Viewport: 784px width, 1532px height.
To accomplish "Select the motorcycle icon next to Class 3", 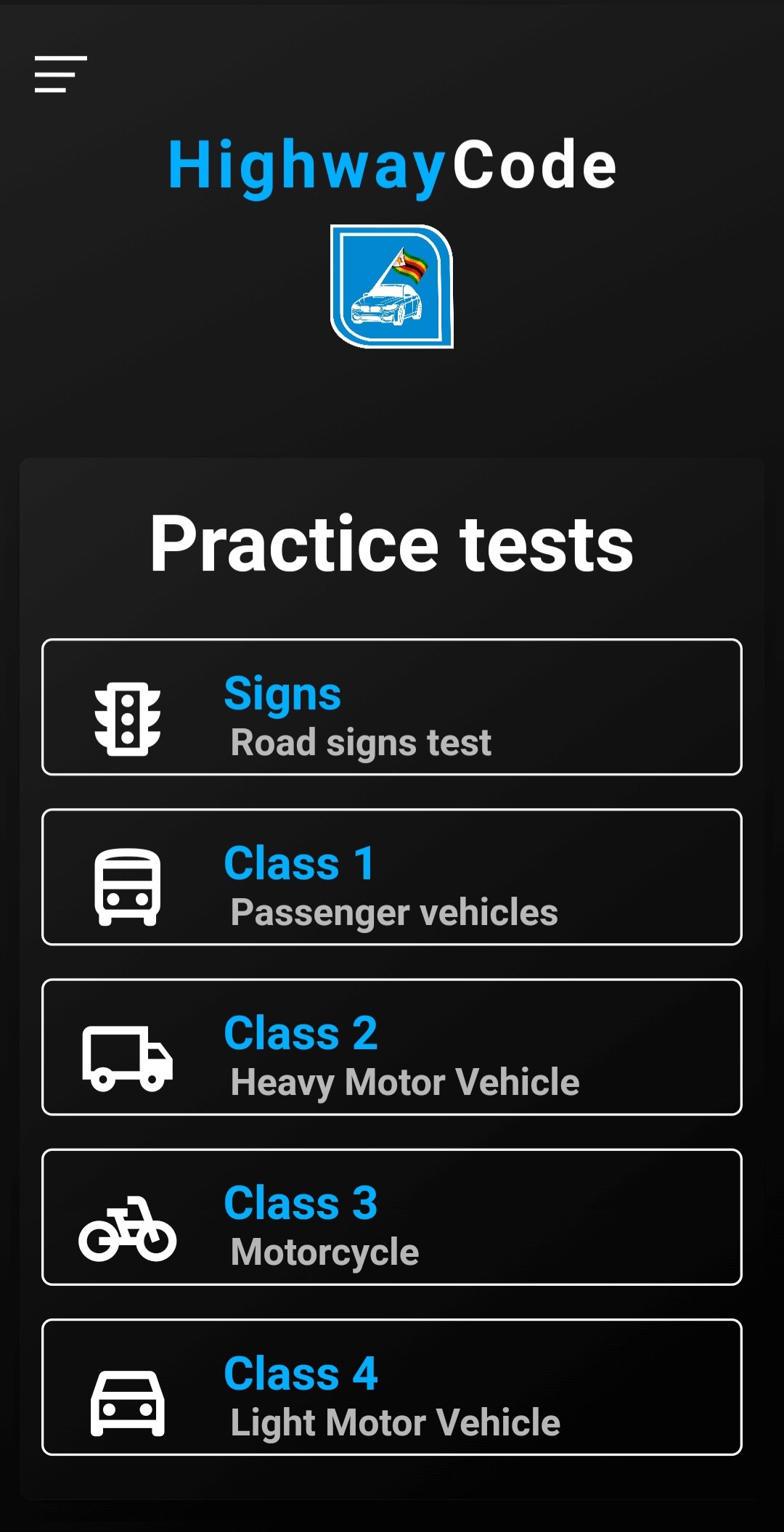I will 129,1227.
